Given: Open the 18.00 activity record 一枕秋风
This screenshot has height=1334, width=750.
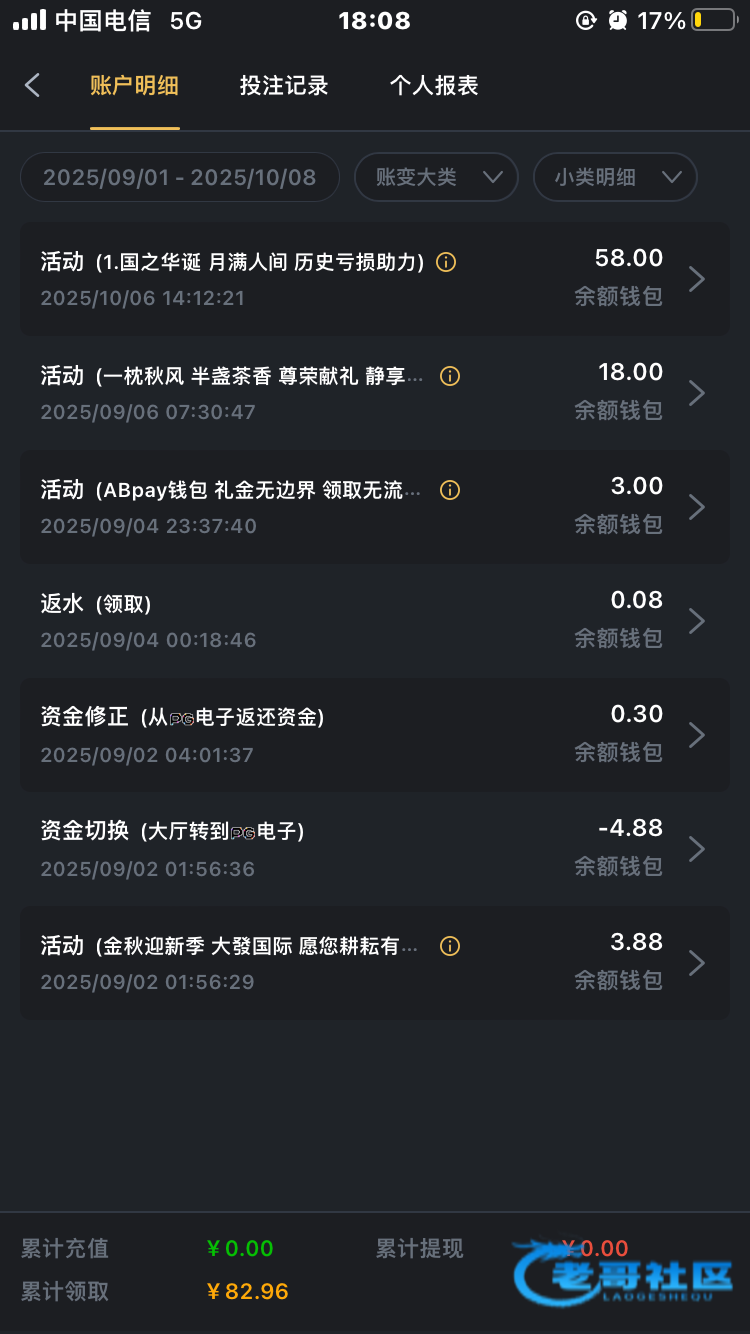Looking at the screenshot, I should point(375,392).
